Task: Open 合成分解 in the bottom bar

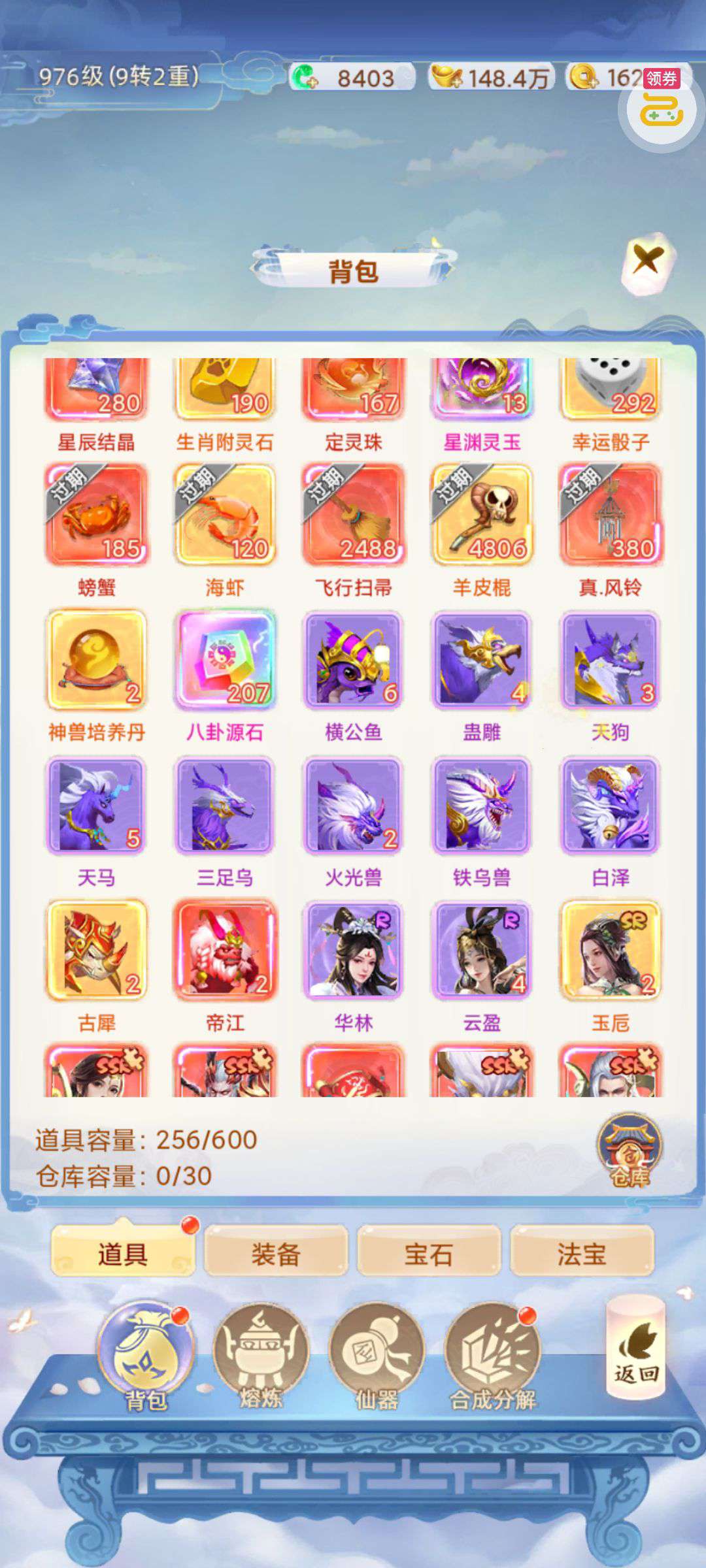Action: [492, 1356]
